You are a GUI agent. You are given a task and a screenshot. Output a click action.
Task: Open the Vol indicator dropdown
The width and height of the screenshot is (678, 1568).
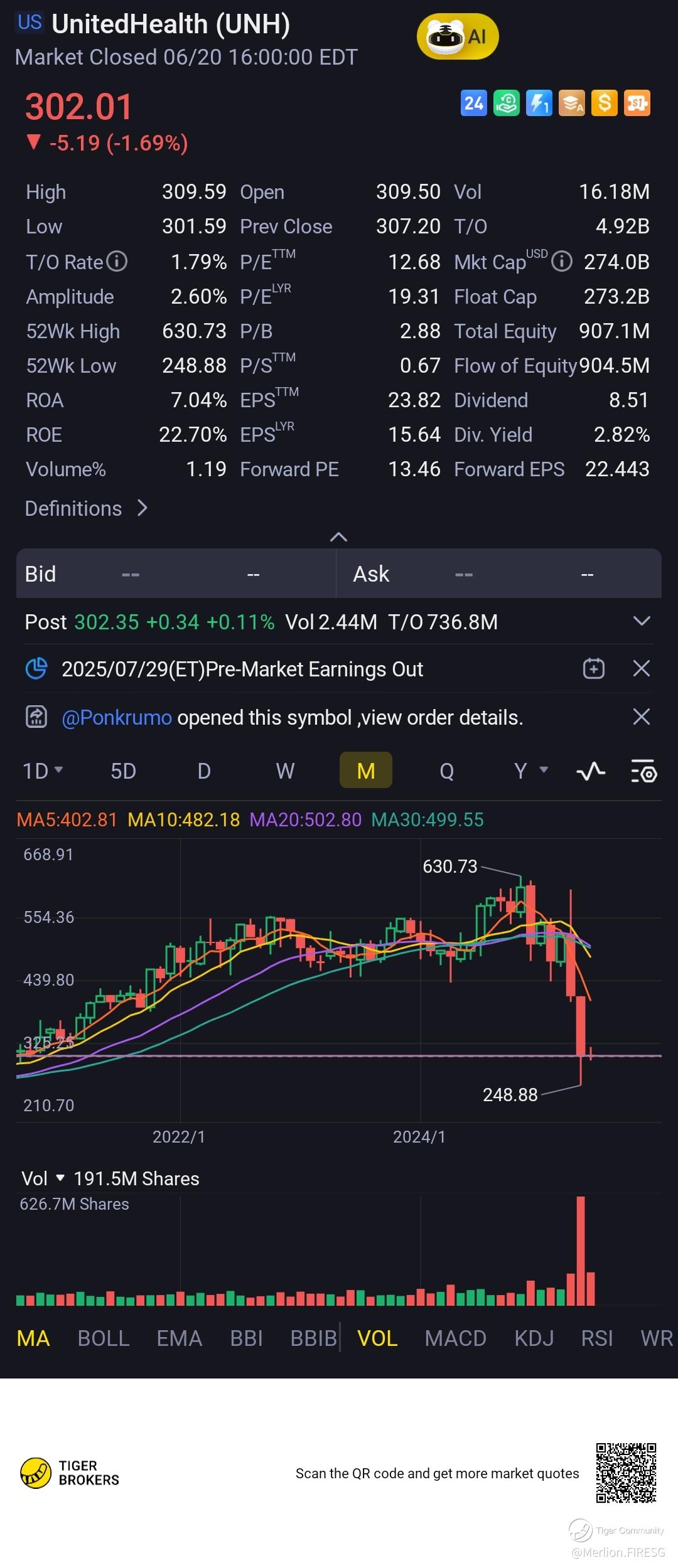[x=43, y=1178]
